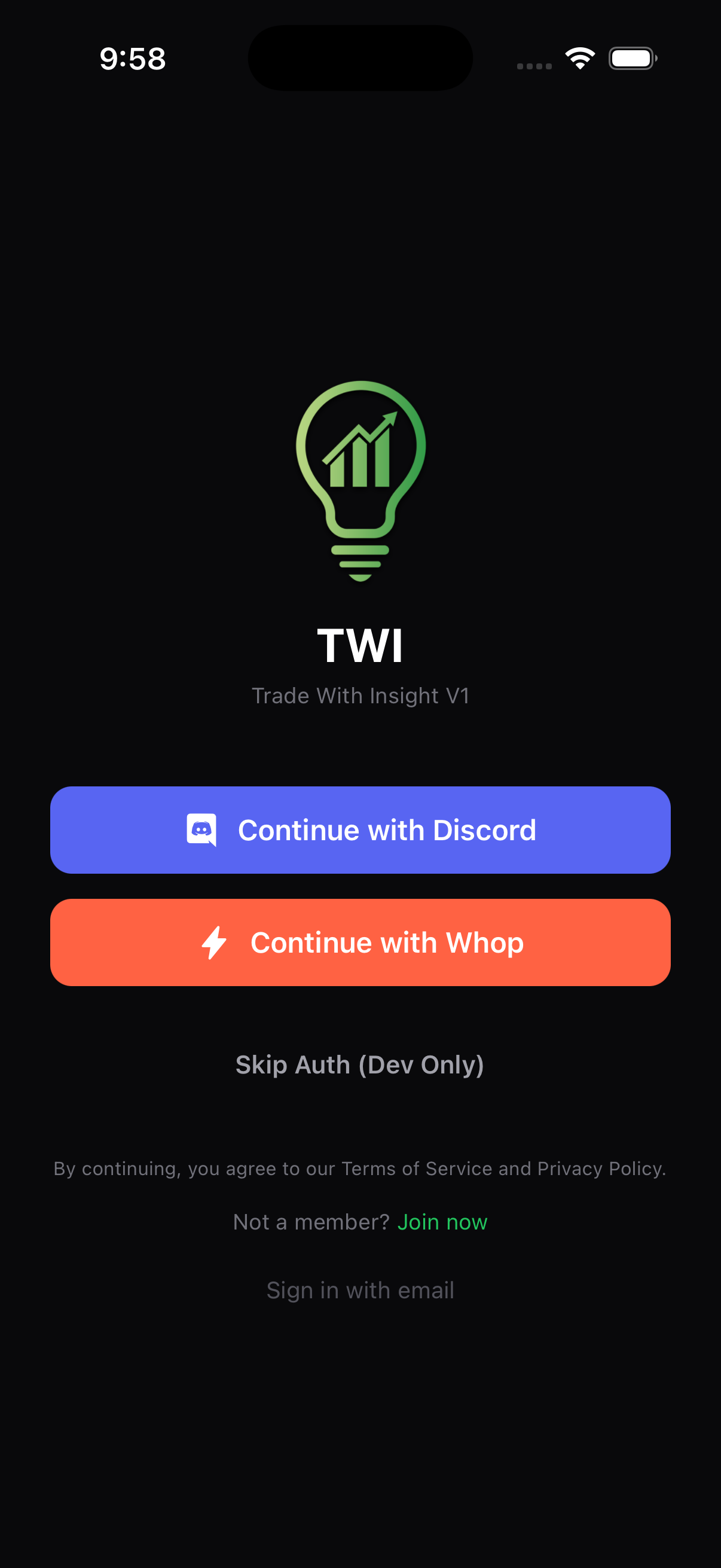The width and height of the screenshot is (721, 1568).
Task: Choose Sign in with email
Action: (360, 1290)
